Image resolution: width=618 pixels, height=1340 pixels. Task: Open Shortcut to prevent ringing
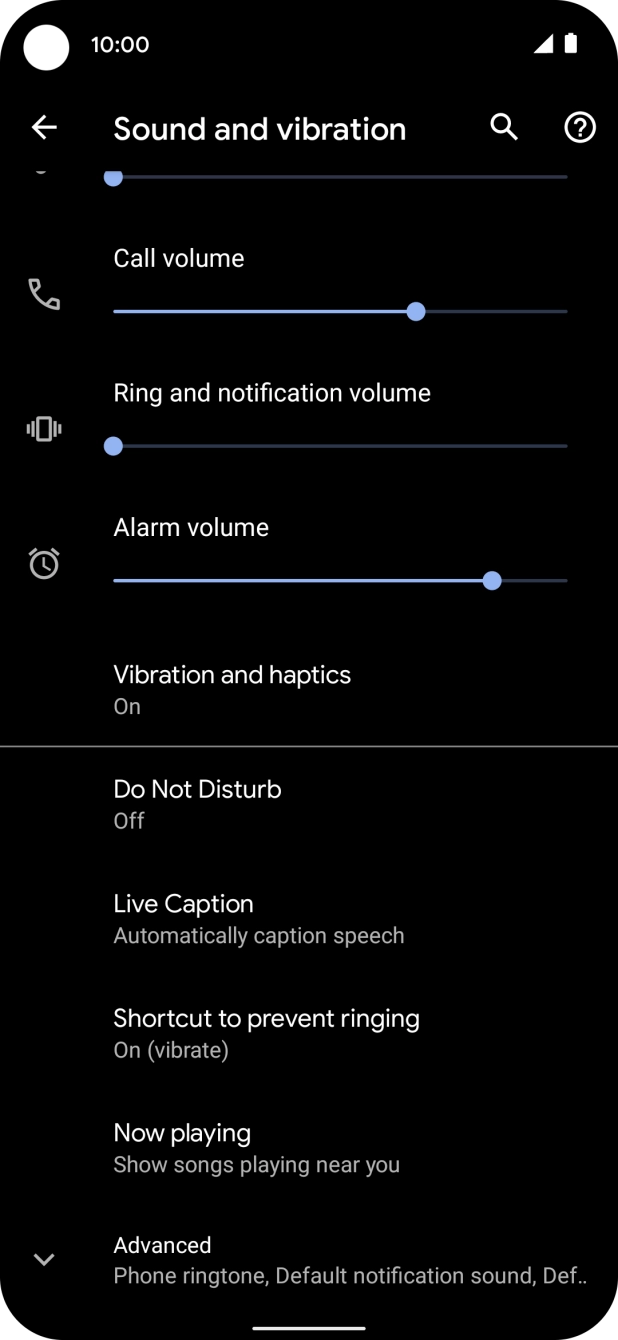[266, 1033]
